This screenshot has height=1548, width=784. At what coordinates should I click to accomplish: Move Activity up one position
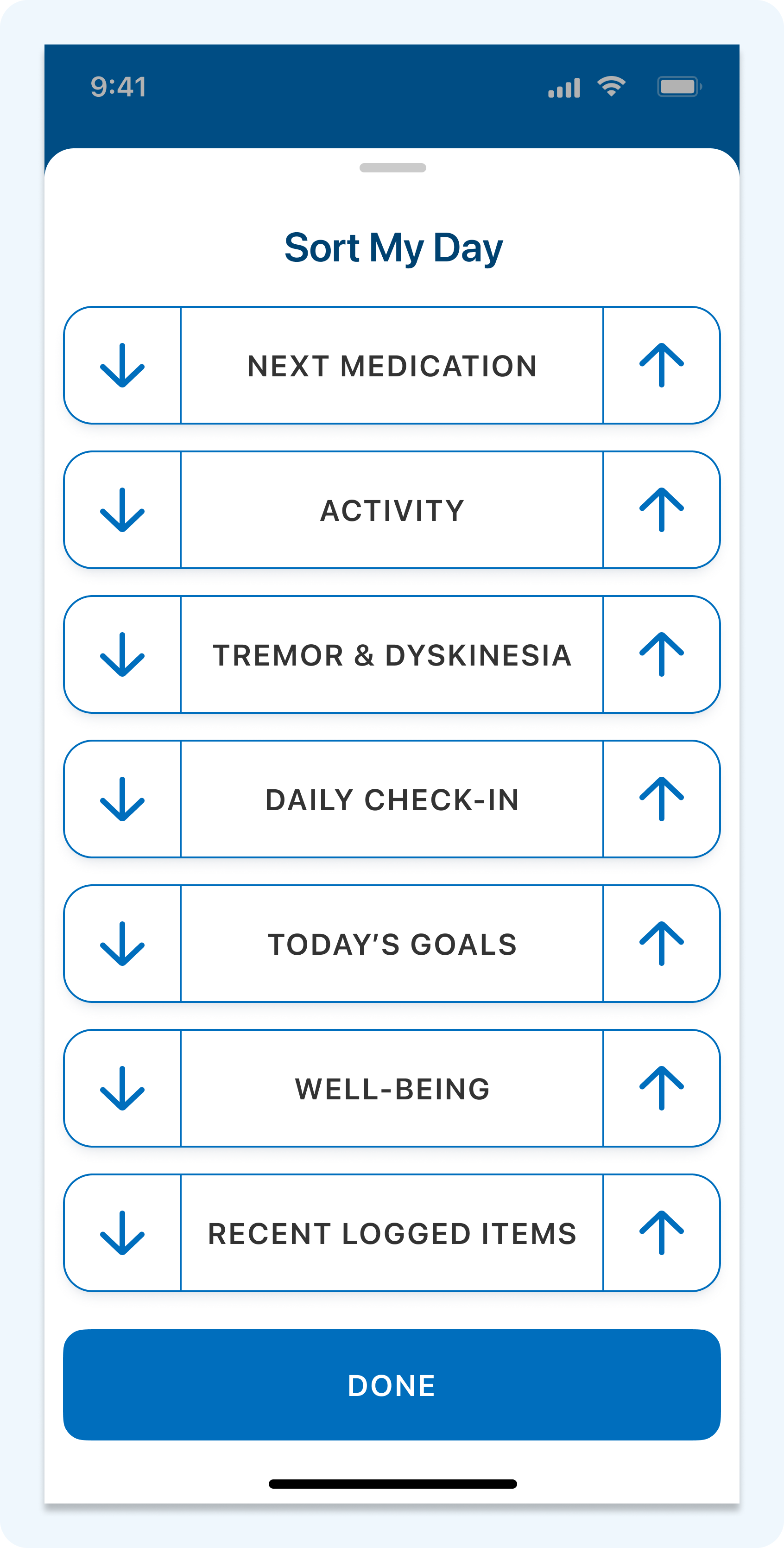662,510
